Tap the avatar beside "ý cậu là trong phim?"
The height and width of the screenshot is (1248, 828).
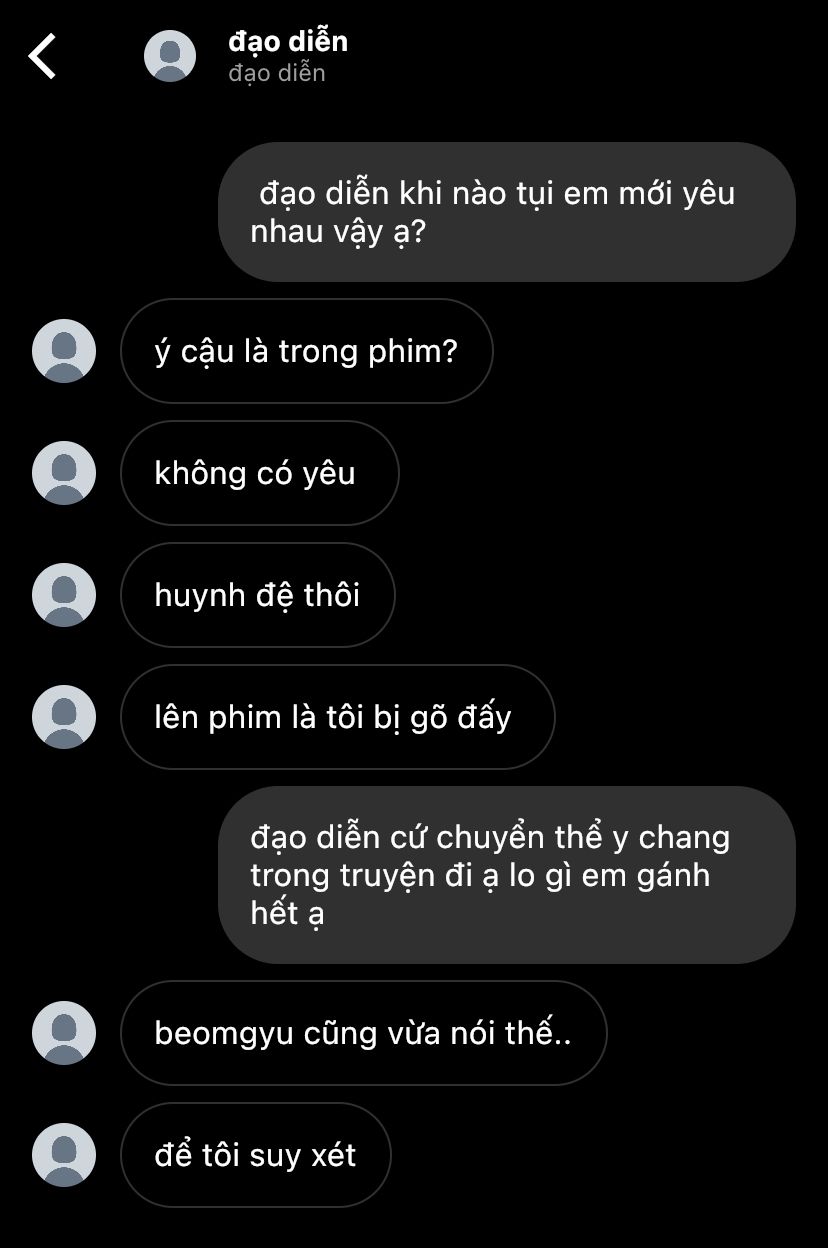click(x=64, y=351)
